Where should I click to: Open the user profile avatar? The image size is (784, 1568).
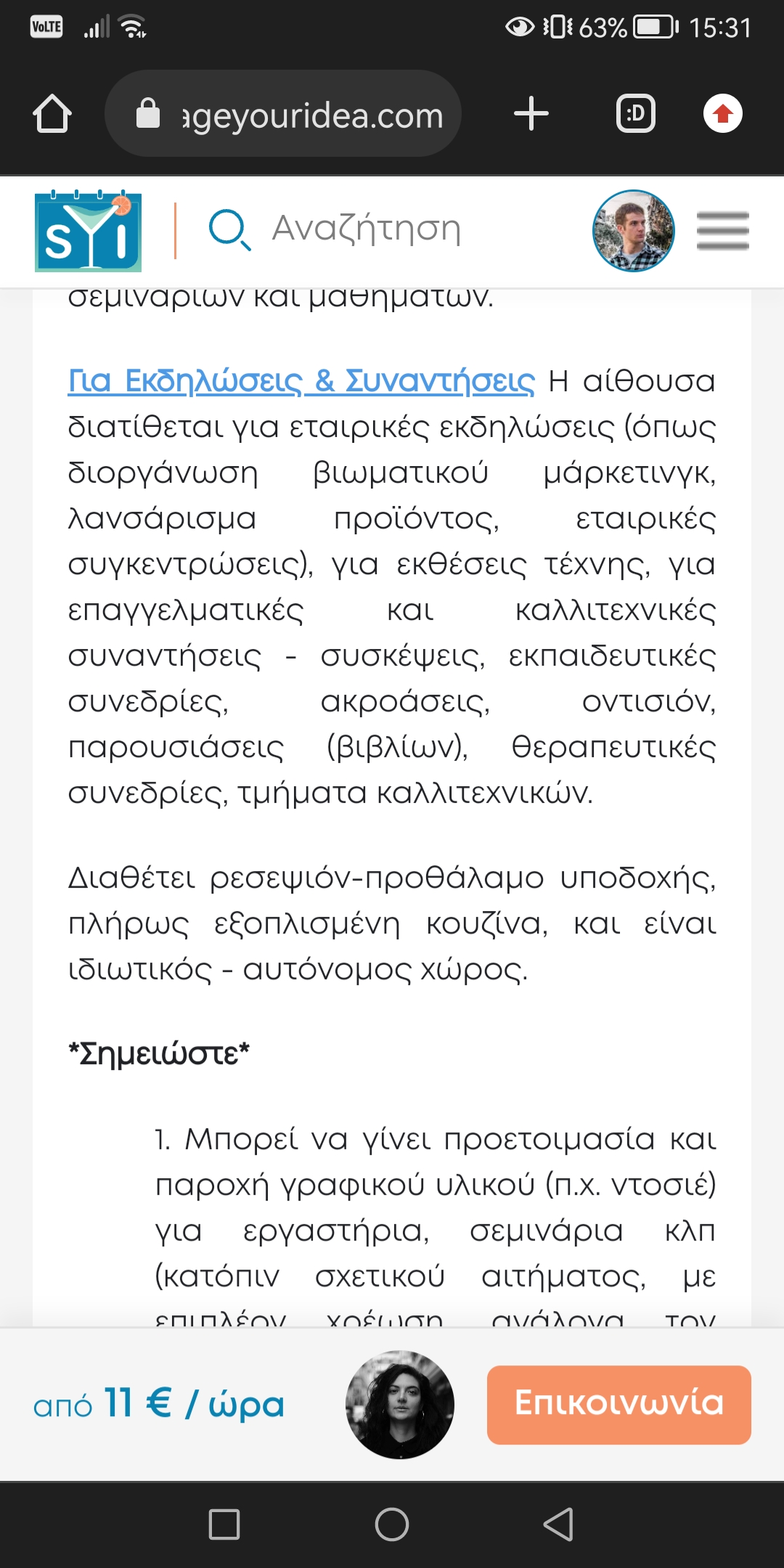pos(633,232)
